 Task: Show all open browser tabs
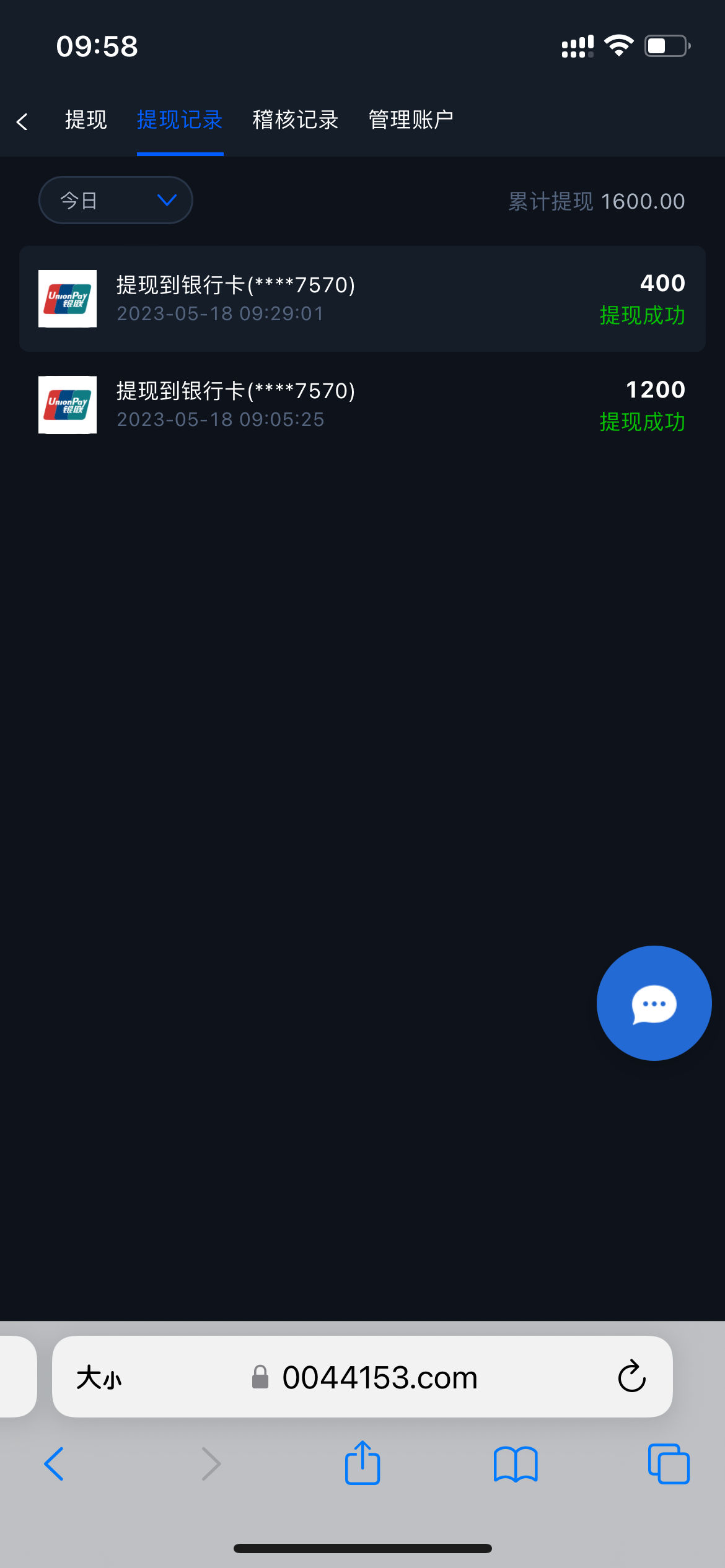tap(668, 1464)
